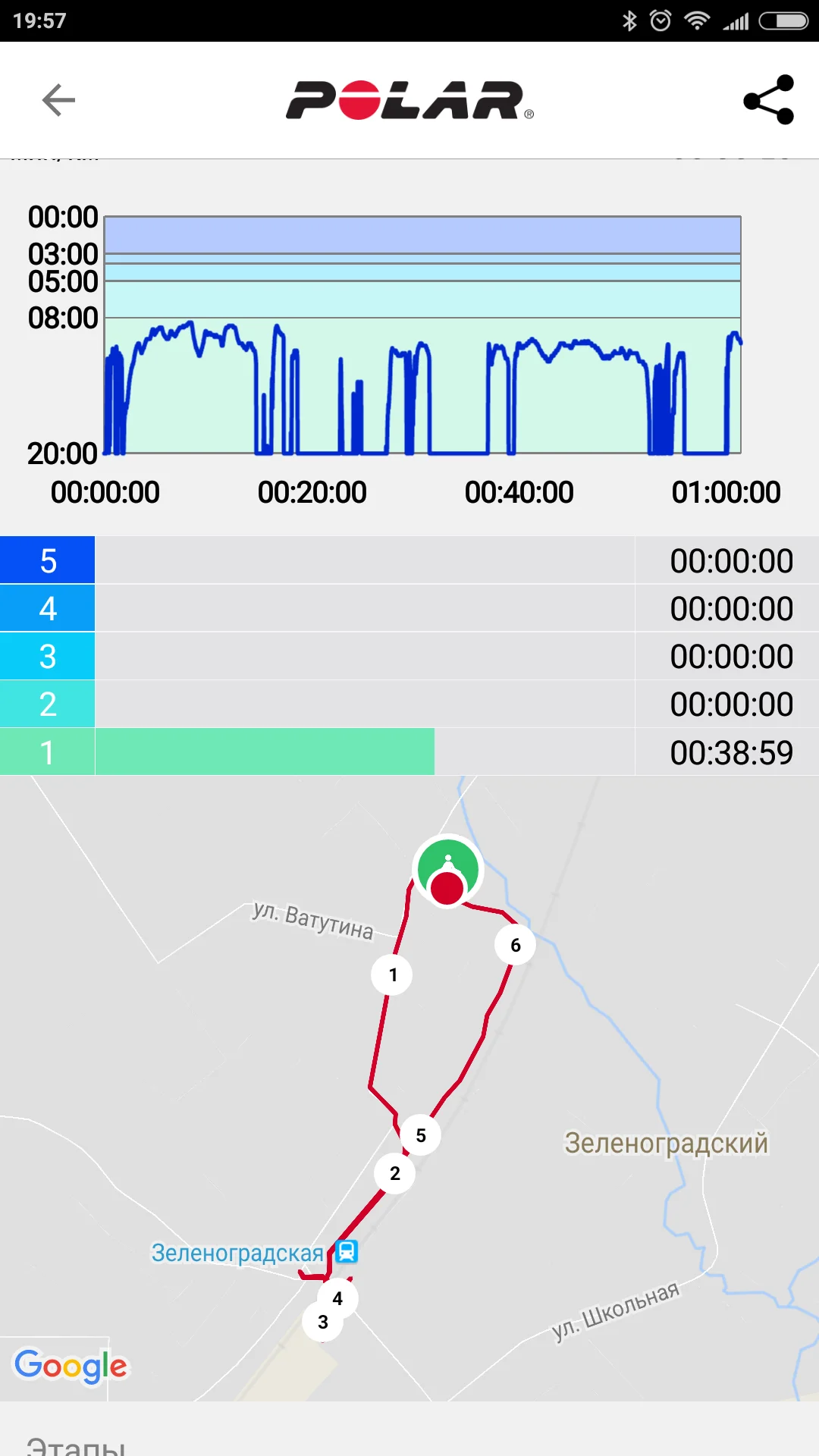Go back using the arrow icon
The height and width of the screenshot is (1456, 819).
(x=58, y=100)
